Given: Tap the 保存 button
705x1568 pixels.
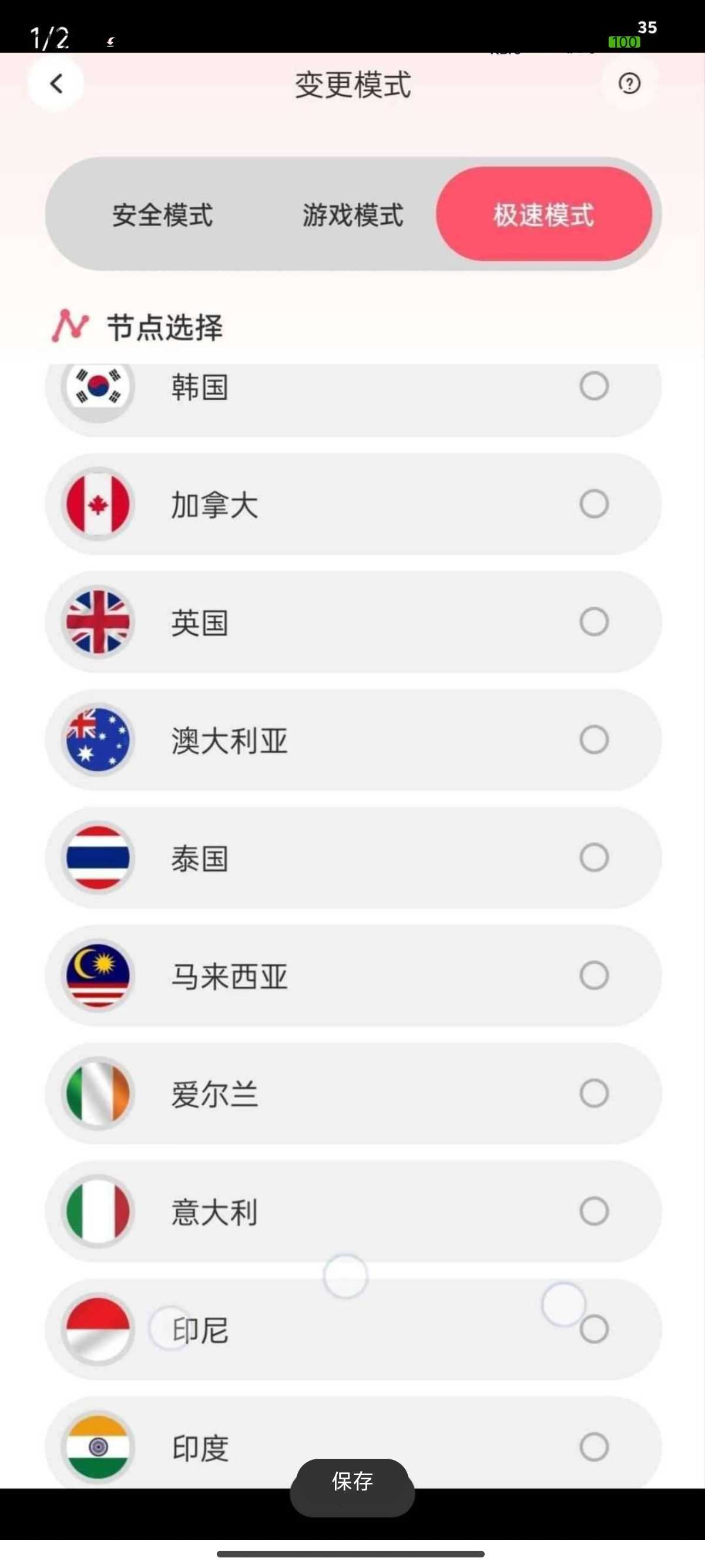Looking at the screenshot, I should (352, 1487).
